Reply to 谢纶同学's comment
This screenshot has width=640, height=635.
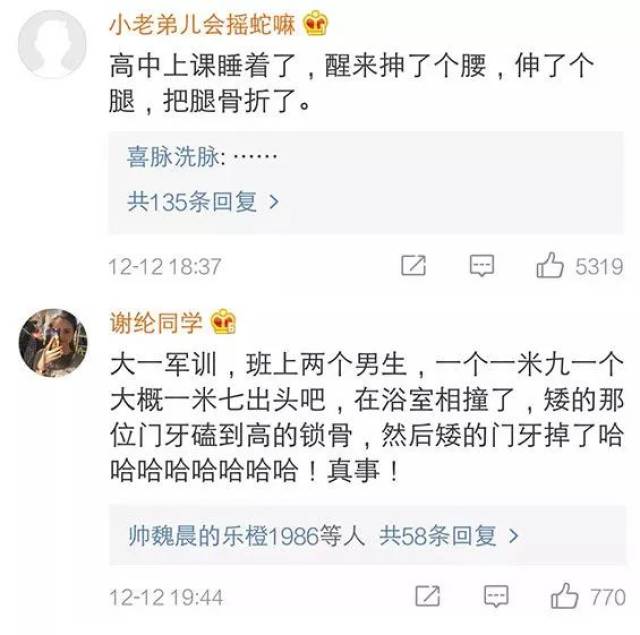[x=496, y=597]
